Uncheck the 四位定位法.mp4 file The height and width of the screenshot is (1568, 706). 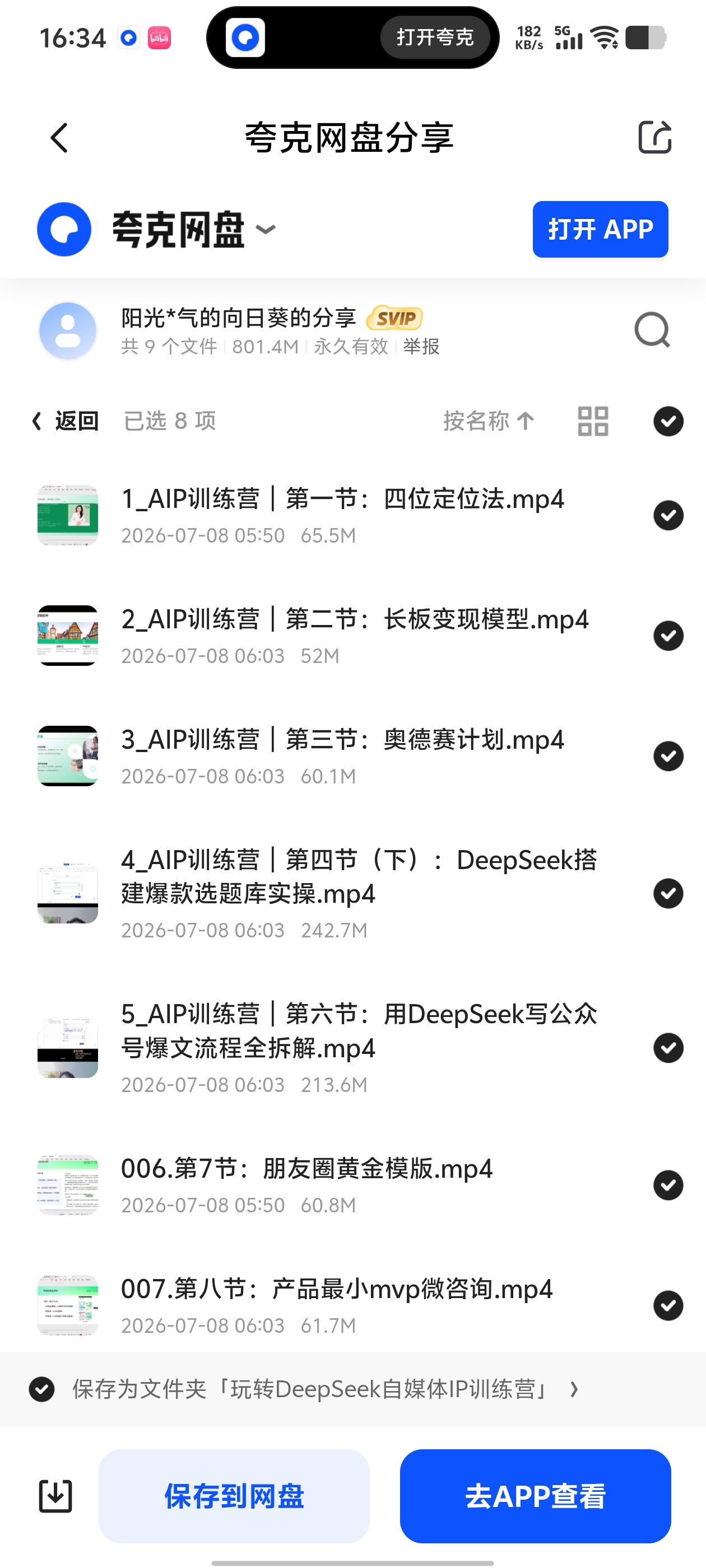click(668, 516)
